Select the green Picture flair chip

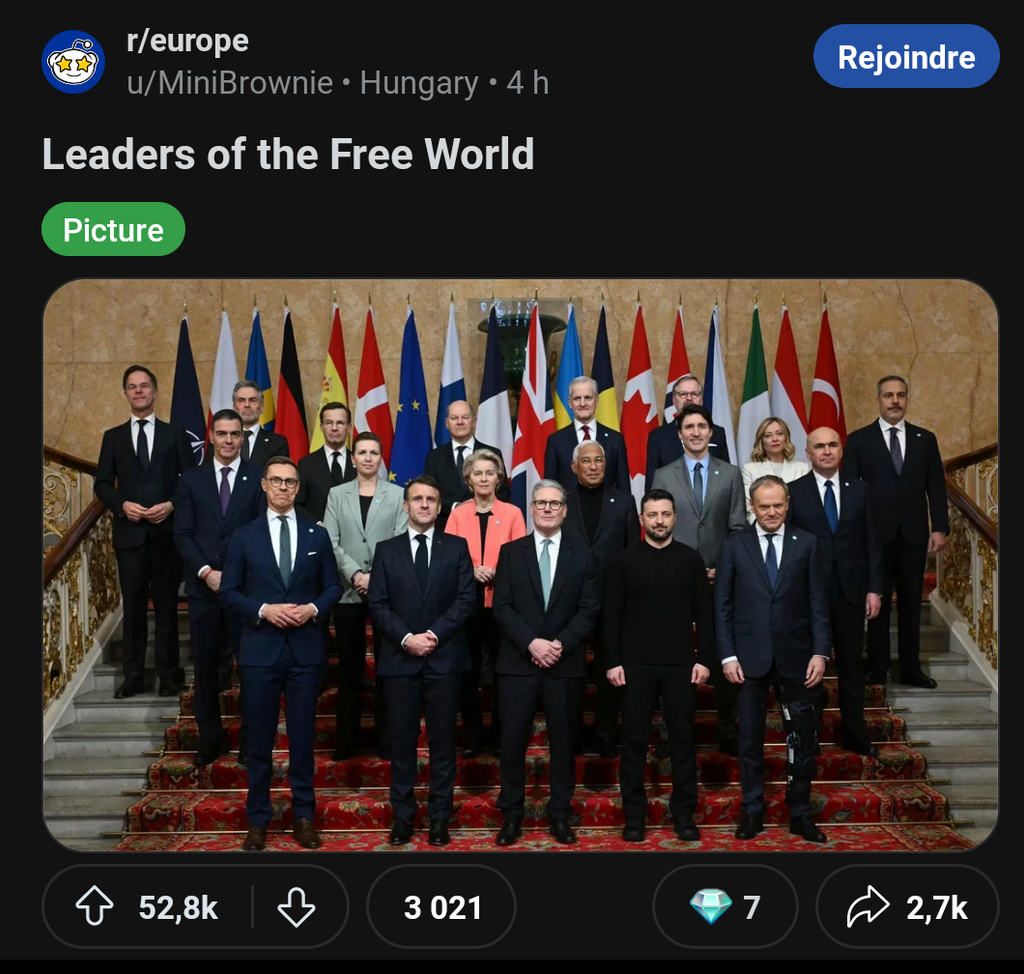click(x=113, y=230)
